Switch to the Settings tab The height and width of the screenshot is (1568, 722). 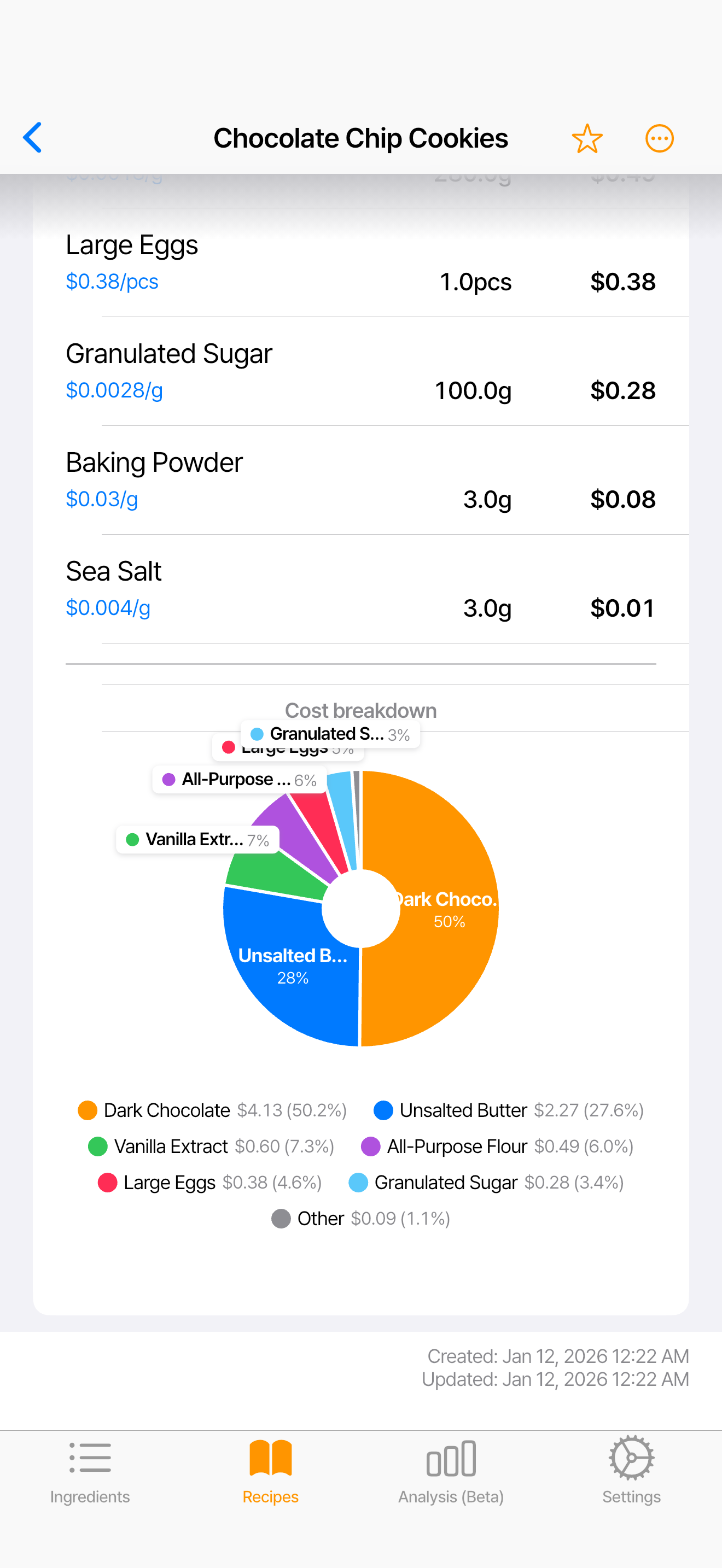click(x=631, y=1473)
